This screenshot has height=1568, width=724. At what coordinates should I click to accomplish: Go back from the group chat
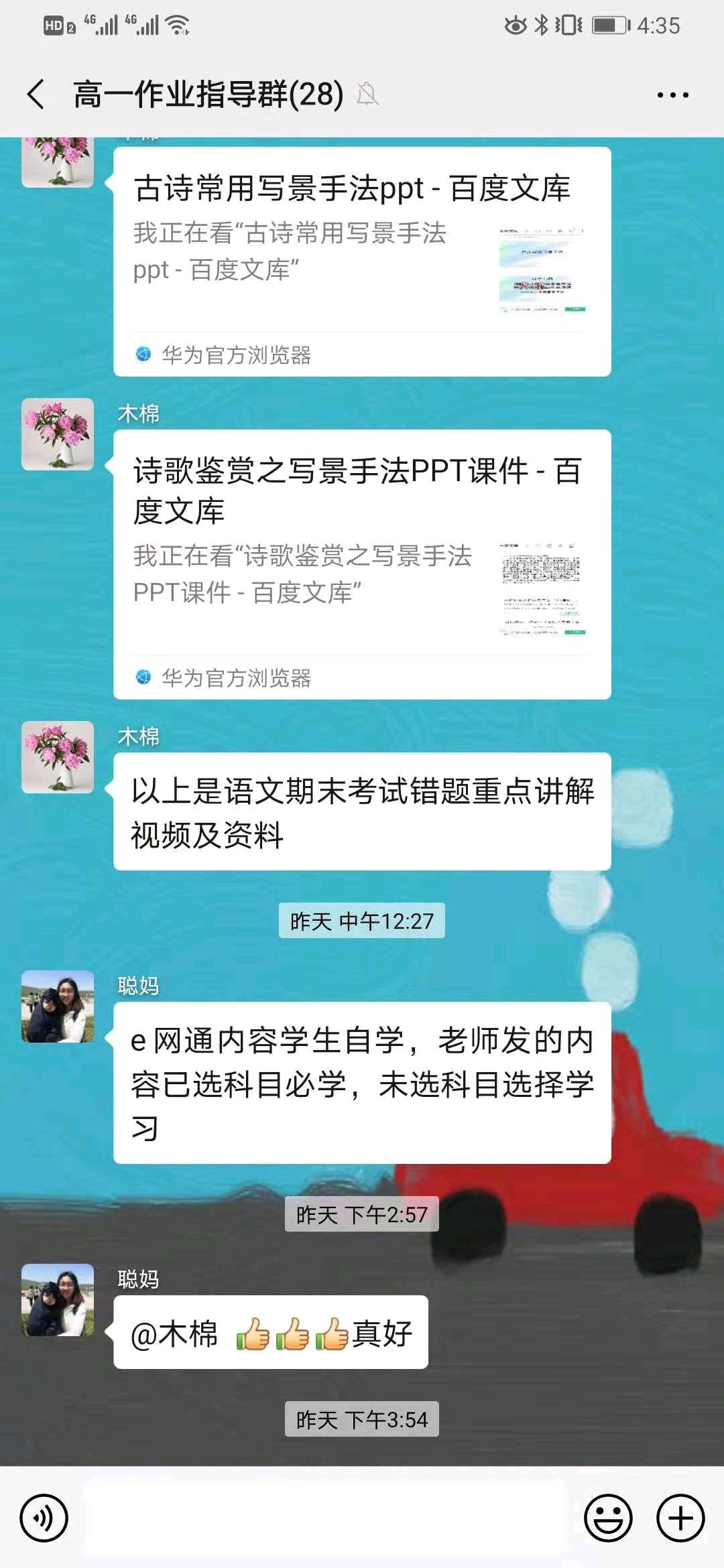36,94
